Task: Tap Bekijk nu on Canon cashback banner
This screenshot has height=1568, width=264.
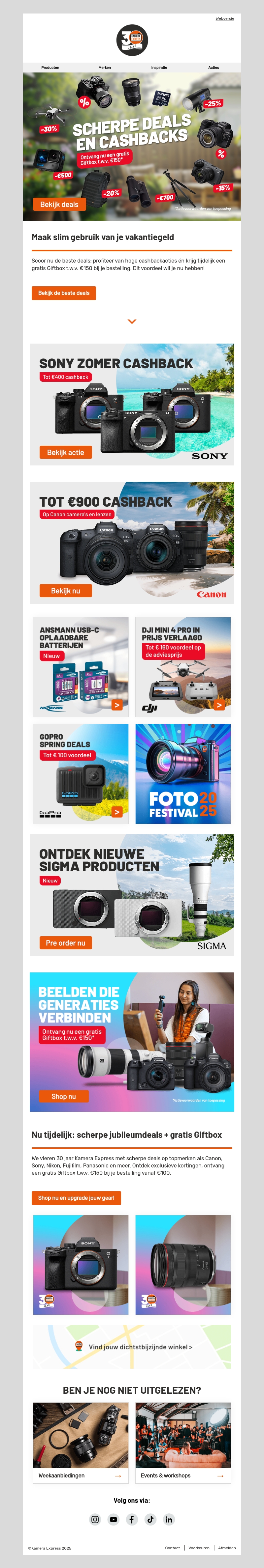Action: coord(65,590)
